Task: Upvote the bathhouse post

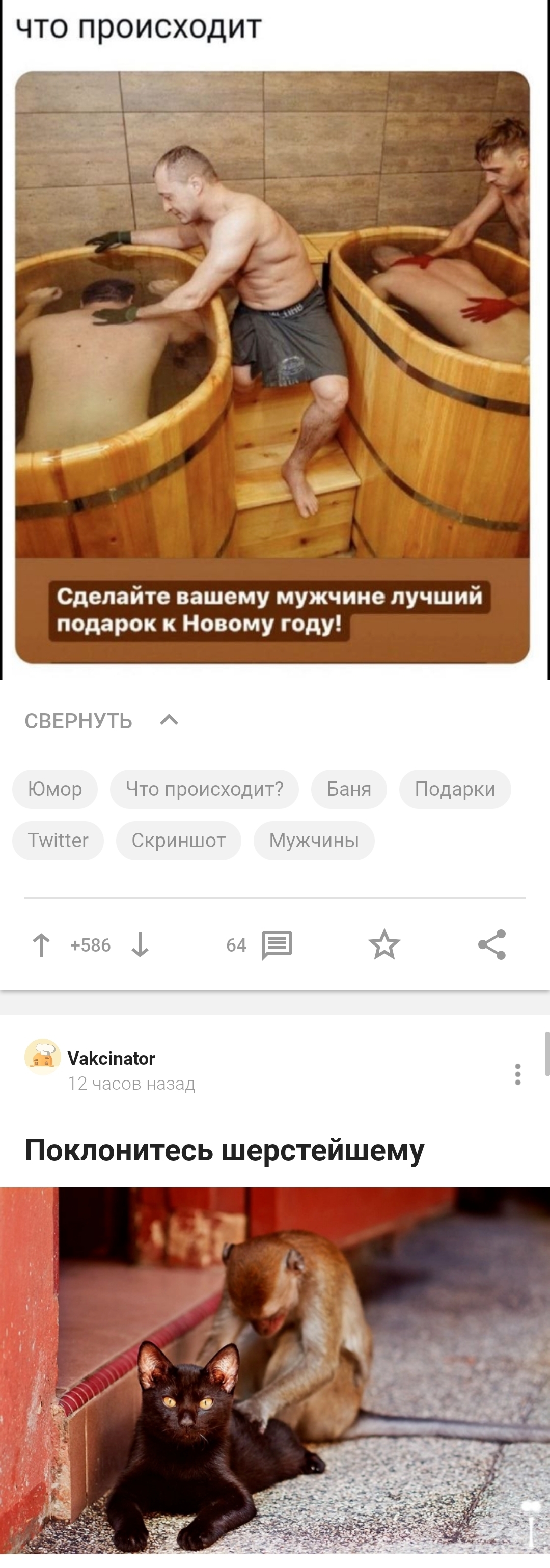Action: tap(41, 944)
